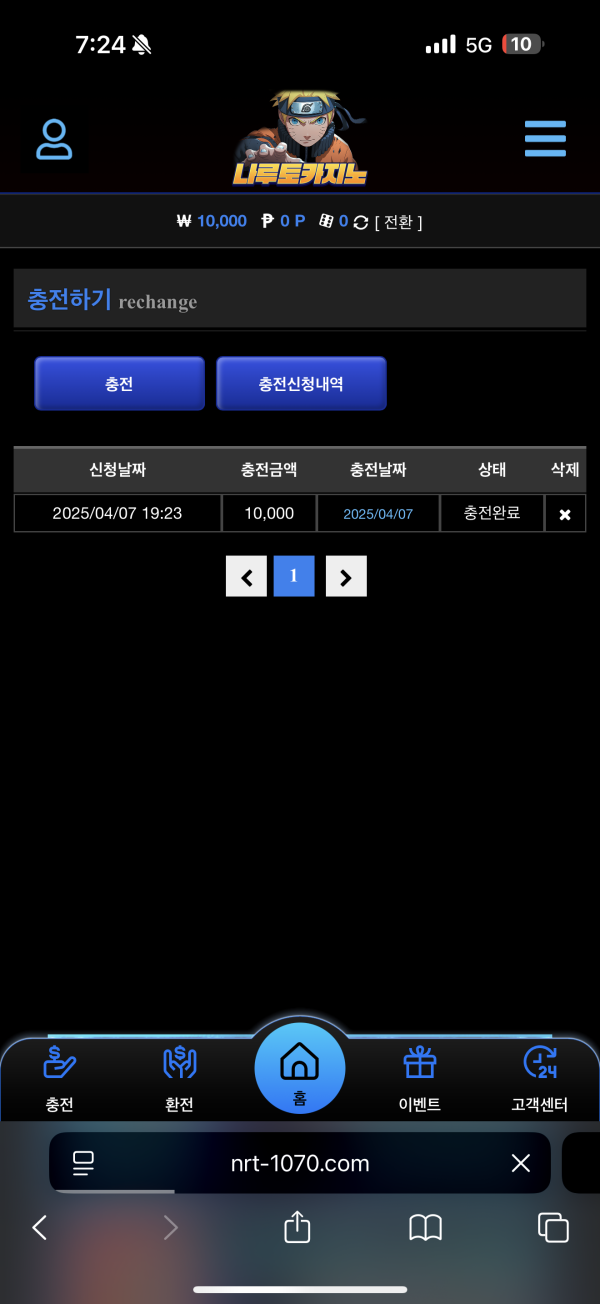The width and height of the screenshot is (600, 1304).
Task: Open 충전신청내역 history button
Action: 301,384
